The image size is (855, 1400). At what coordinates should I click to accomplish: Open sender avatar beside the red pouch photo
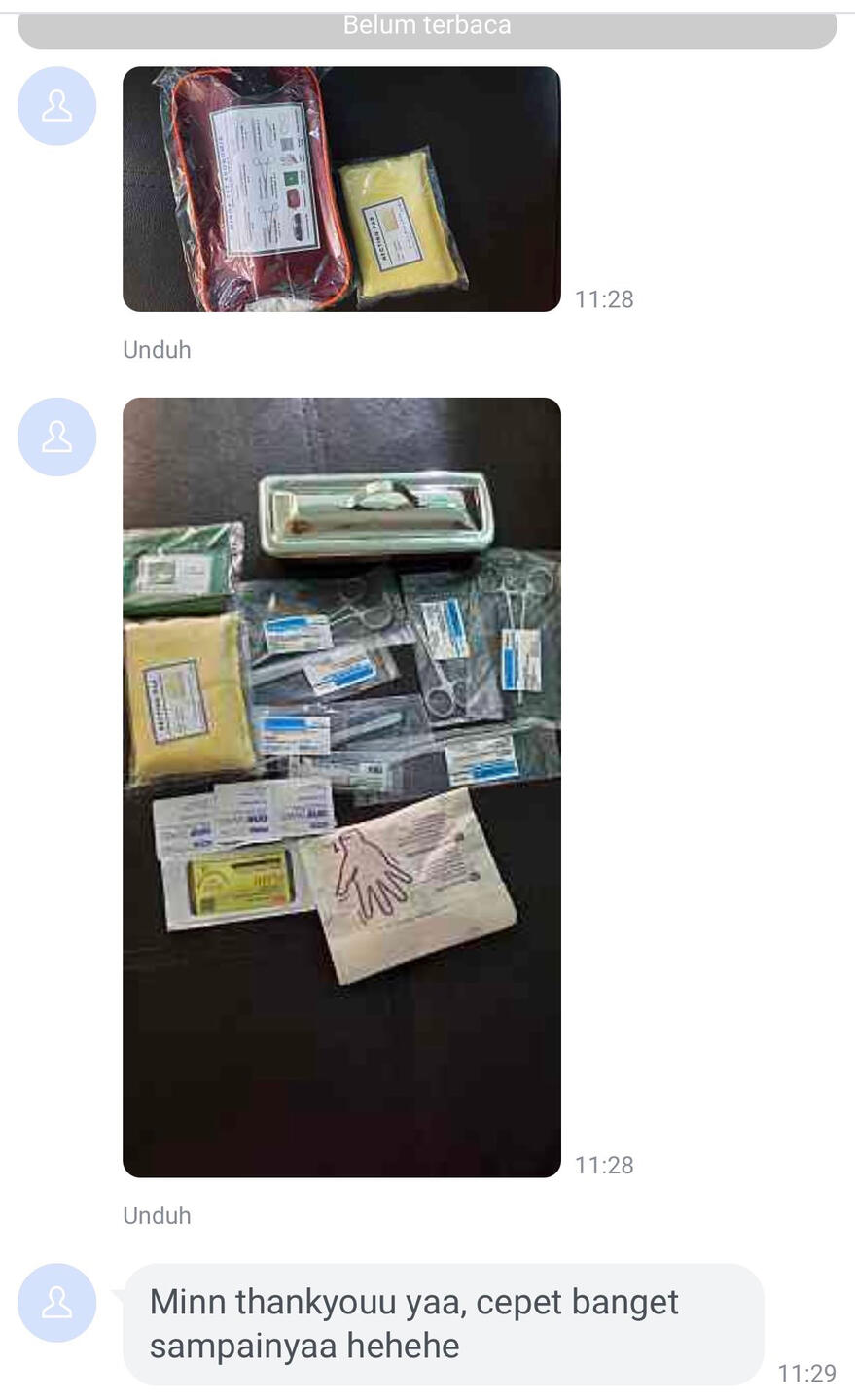click(x=56, y=106)
